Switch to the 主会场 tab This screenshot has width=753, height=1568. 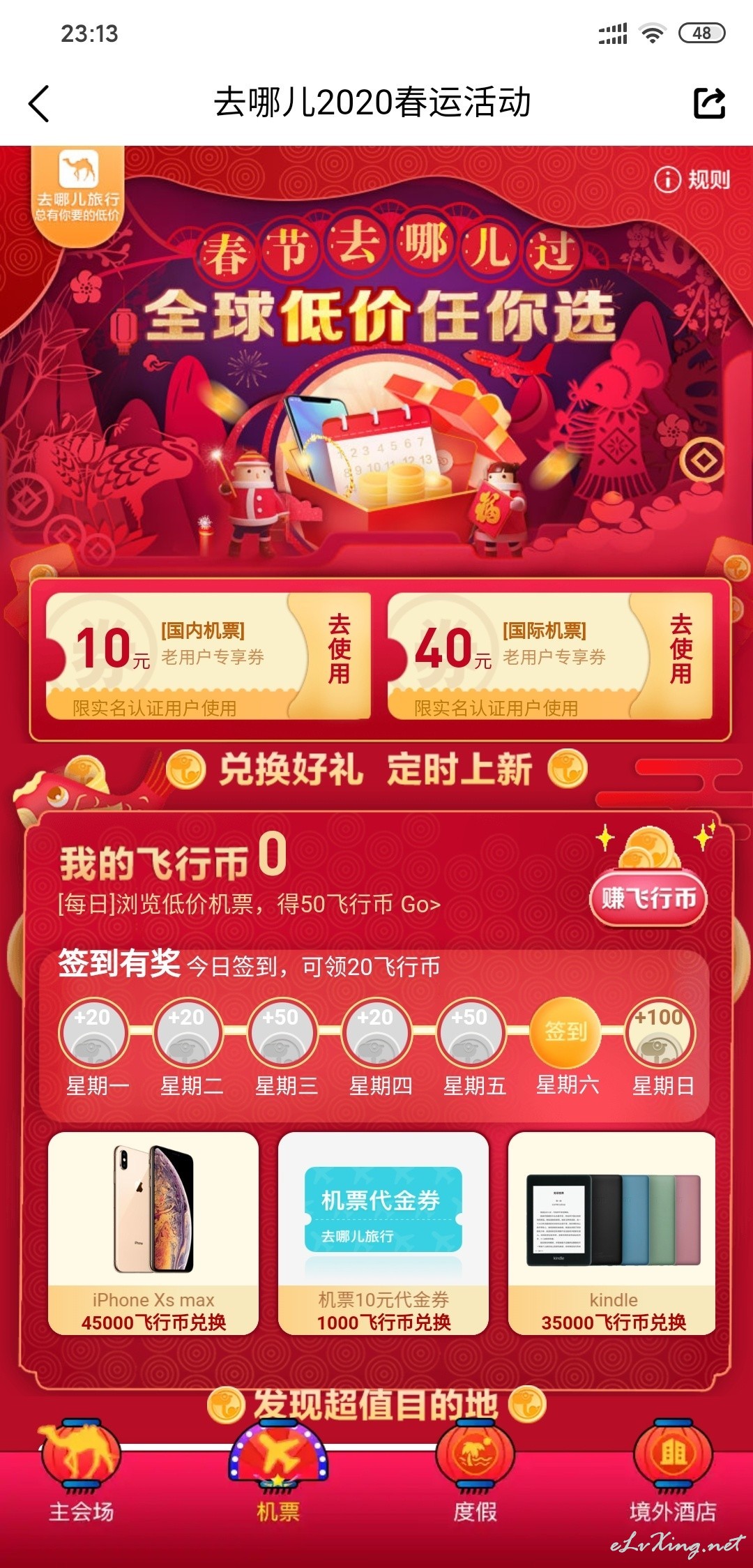(x=81, y=1472)
